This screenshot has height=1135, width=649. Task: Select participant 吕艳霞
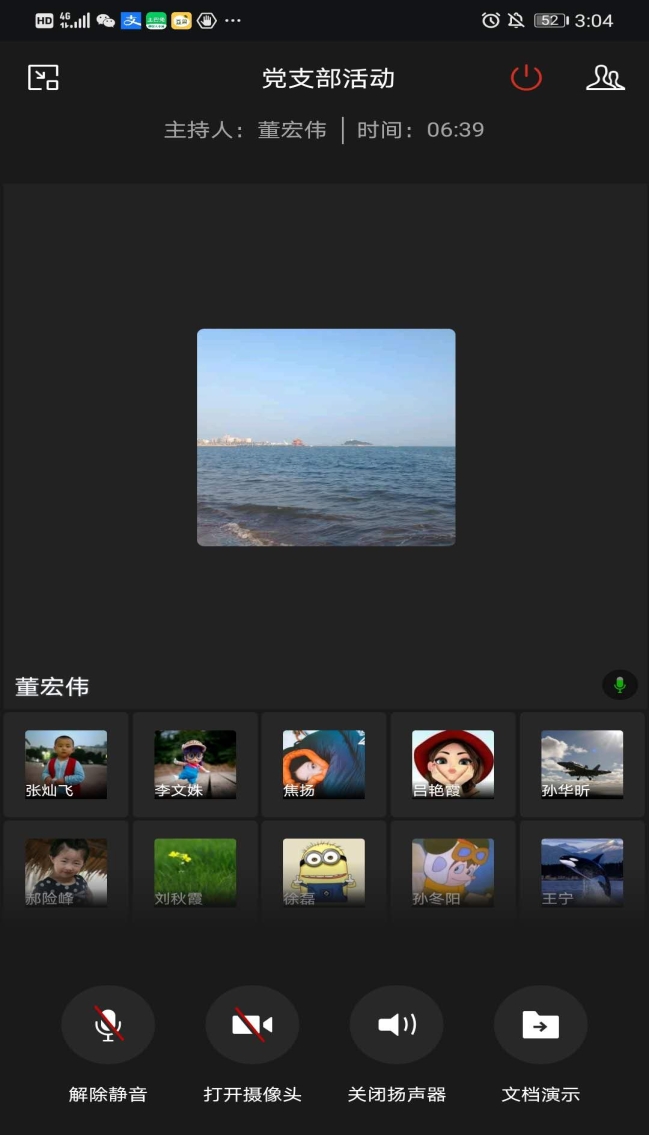click(x=453, y=765)
